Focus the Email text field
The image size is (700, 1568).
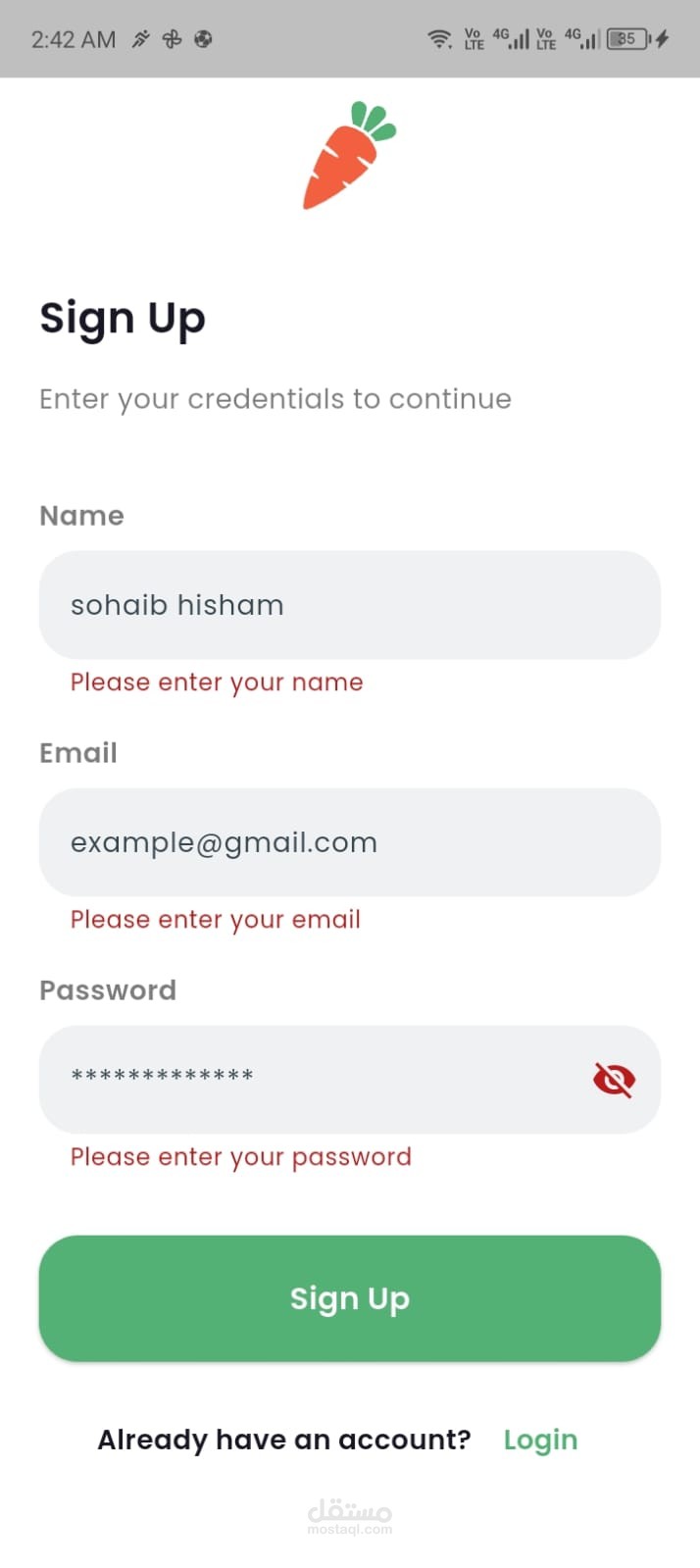349,842
